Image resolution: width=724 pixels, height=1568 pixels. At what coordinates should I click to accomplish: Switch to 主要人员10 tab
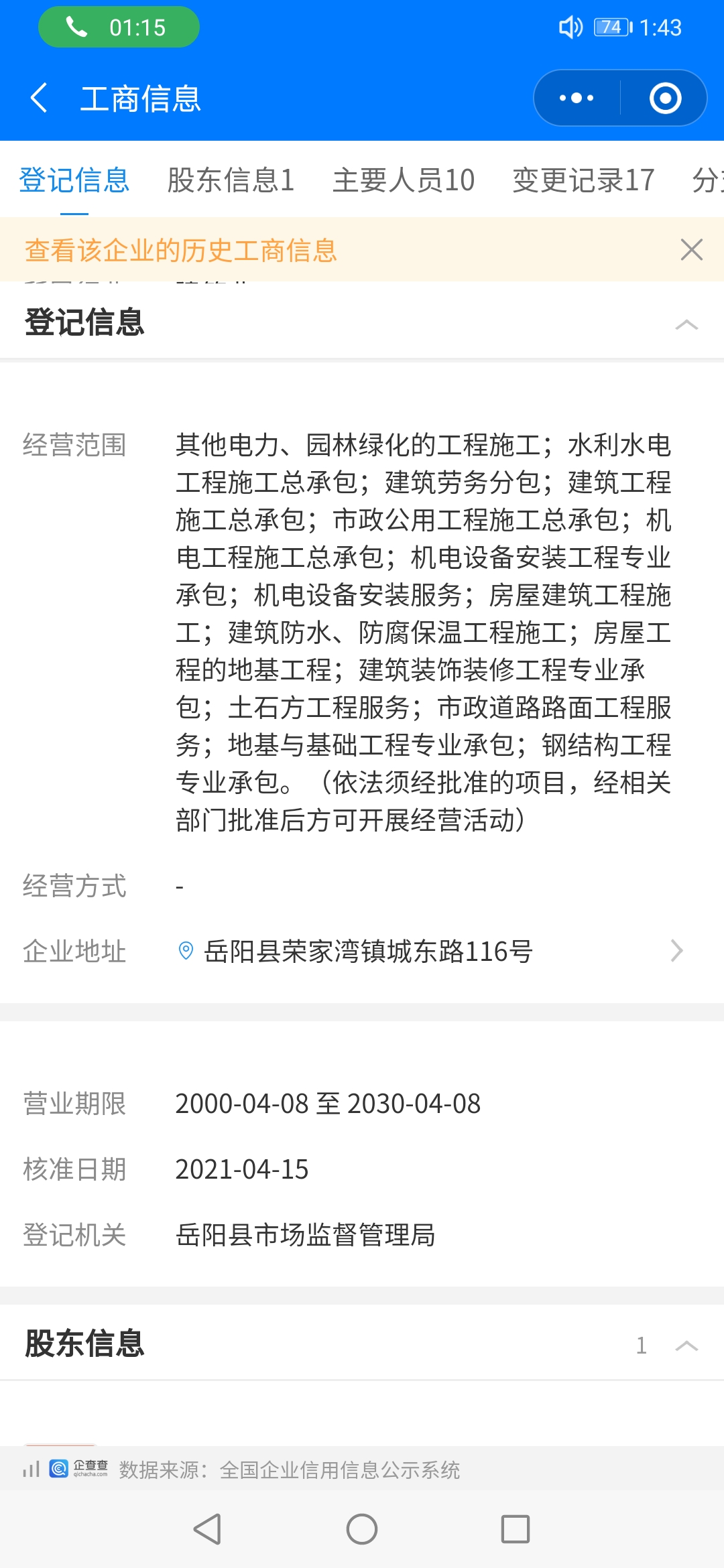coord(404,180)
